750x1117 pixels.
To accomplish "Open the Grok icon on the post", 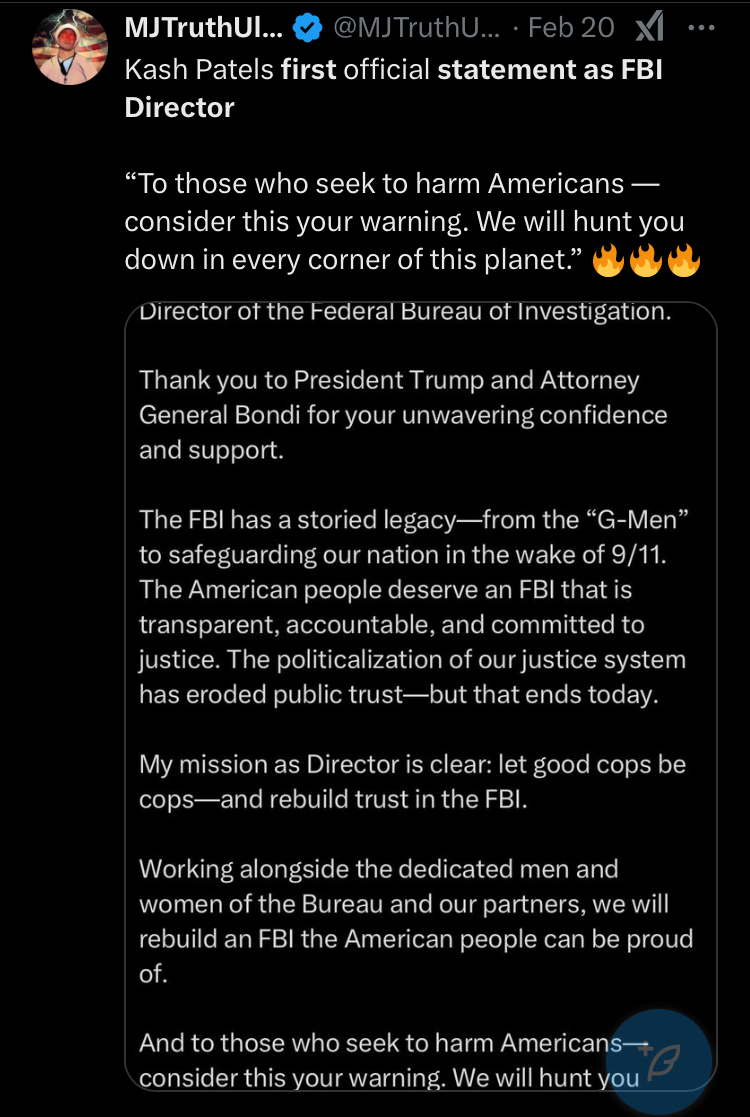I will click(649, 28).
